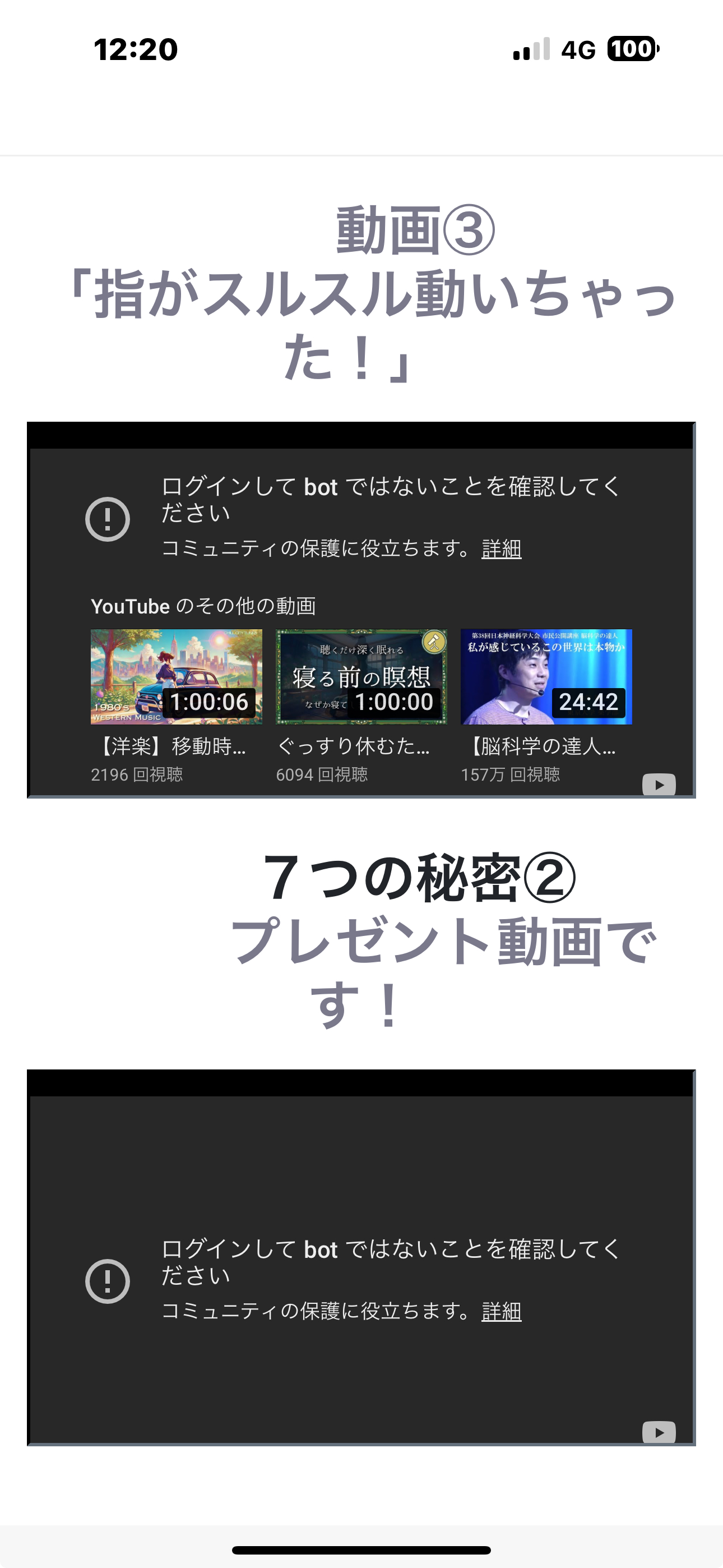Image resolution: width=723 pixels, height=1568 pixels.
Task: Open the 【脳科学の達人 video thumbnail
Action: click(x=546, y=676)
